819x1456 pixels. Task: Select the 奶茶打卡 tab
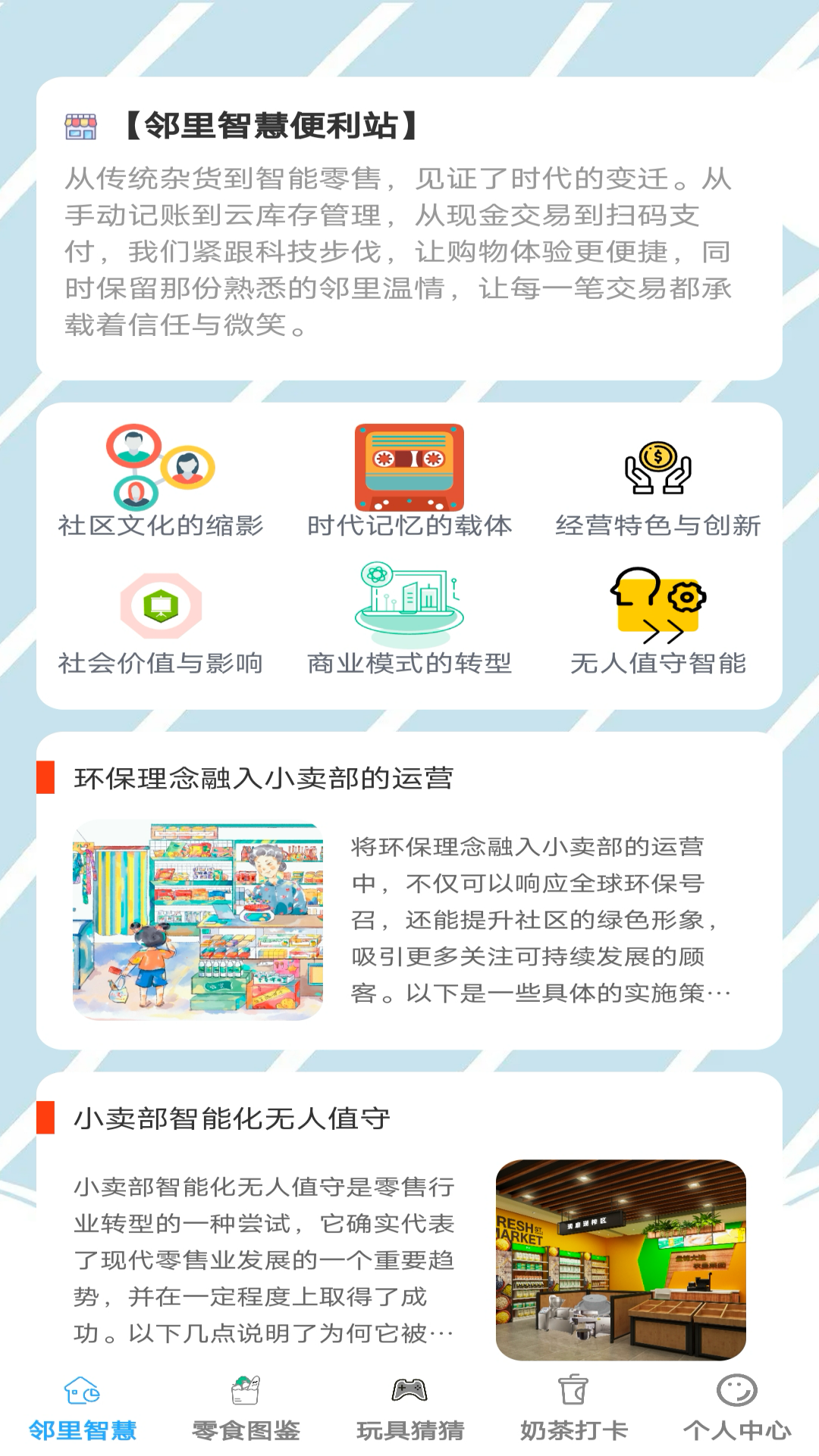click(573, 1426)
